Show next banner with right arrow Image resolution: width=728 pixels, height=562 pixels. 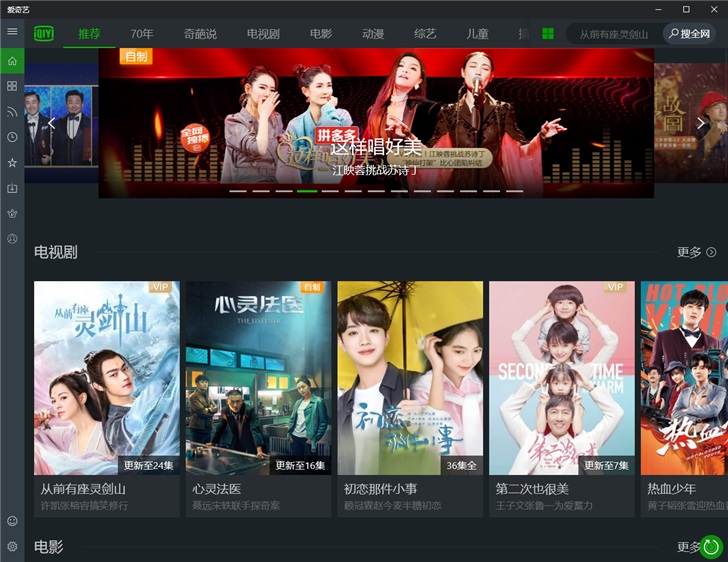coord(701,124)
